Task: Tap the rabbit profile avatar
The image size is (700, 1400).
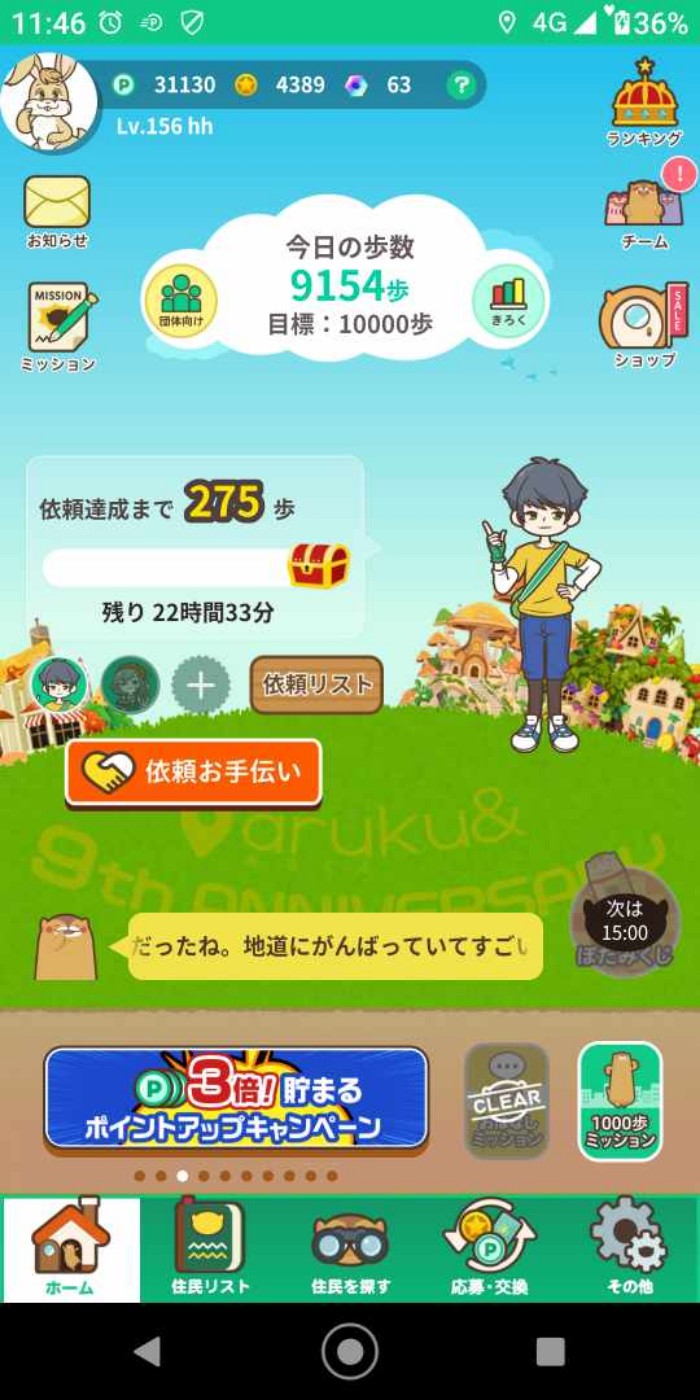Action: click(x=48, y=100)
